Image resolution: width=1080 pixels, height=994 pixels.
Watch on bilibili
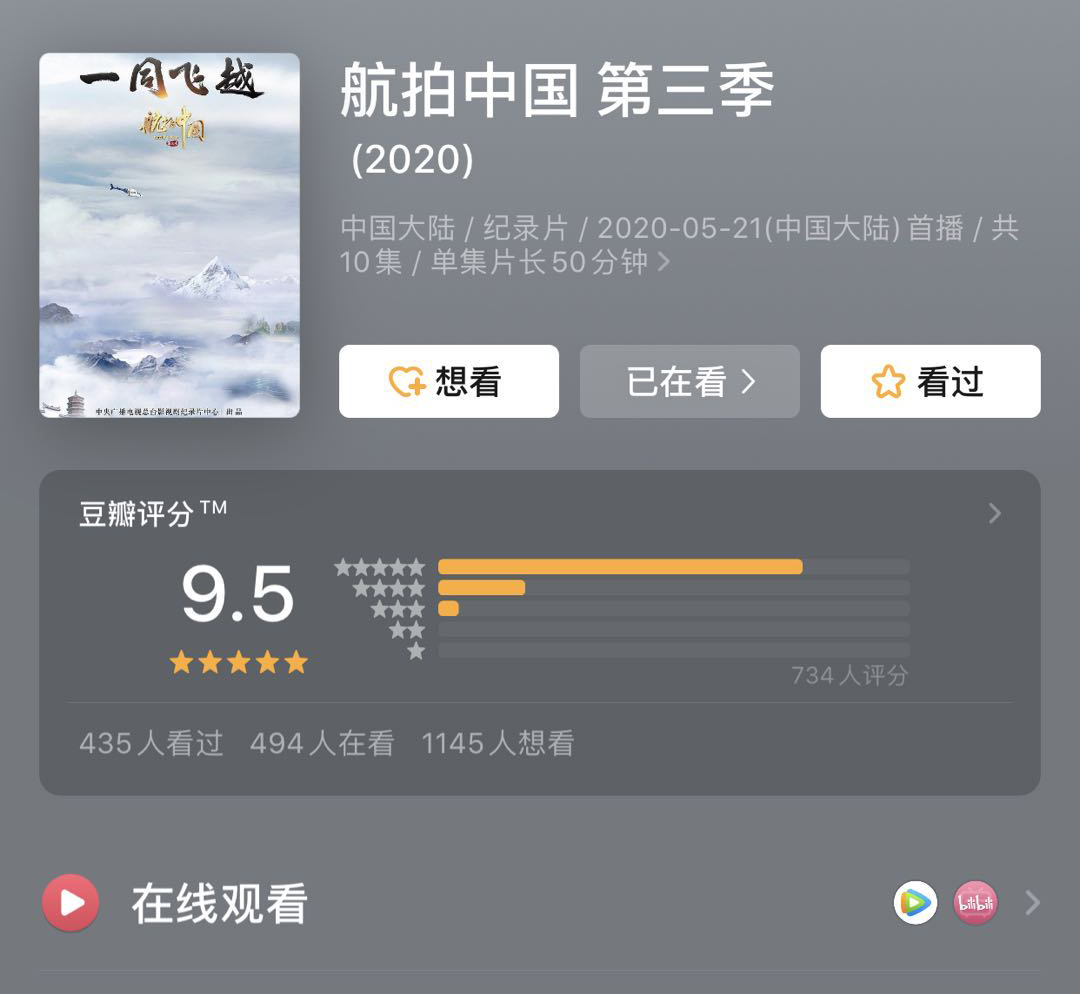coord(975,903)
